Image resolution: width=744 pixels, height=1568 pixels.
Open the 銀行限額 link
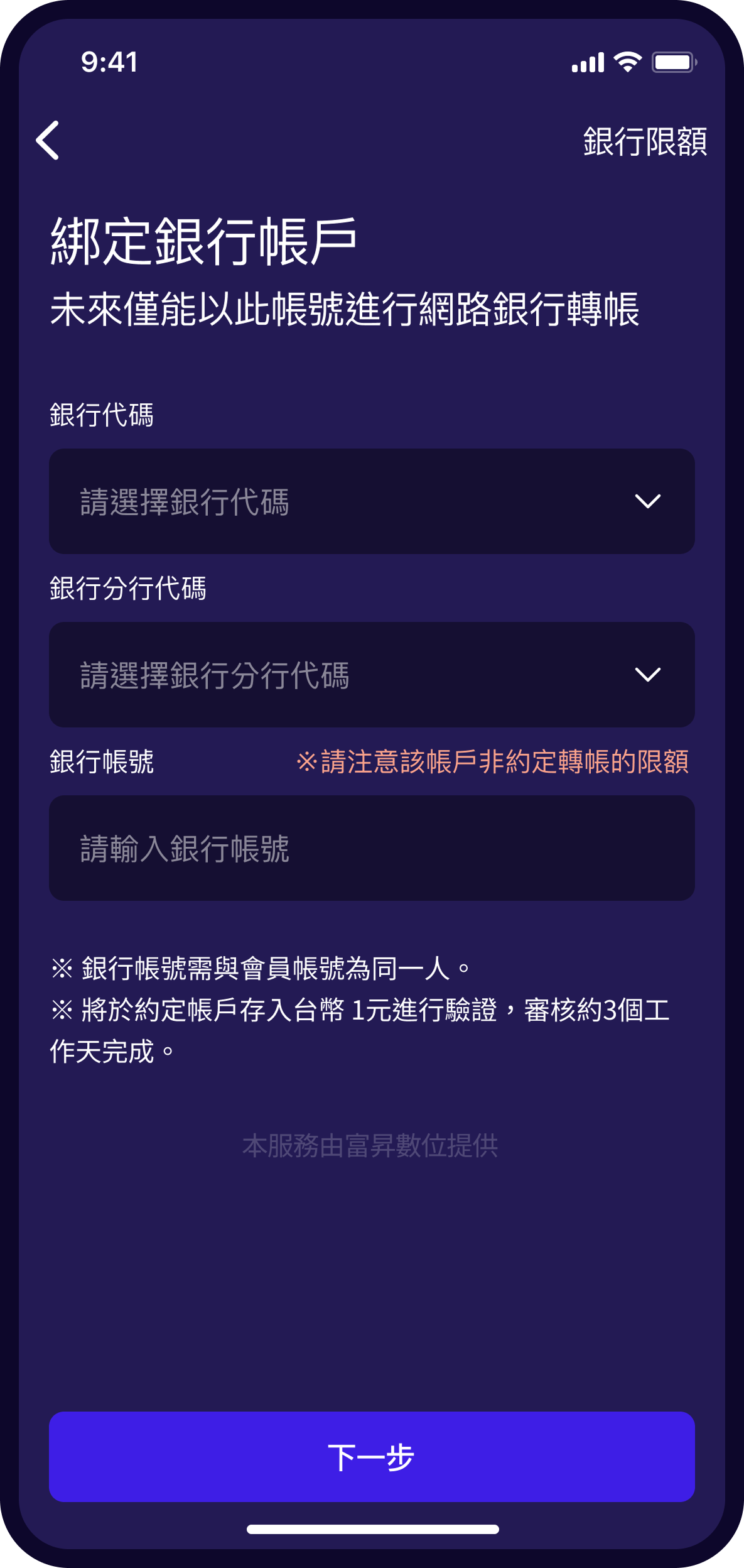coord(645,141)
